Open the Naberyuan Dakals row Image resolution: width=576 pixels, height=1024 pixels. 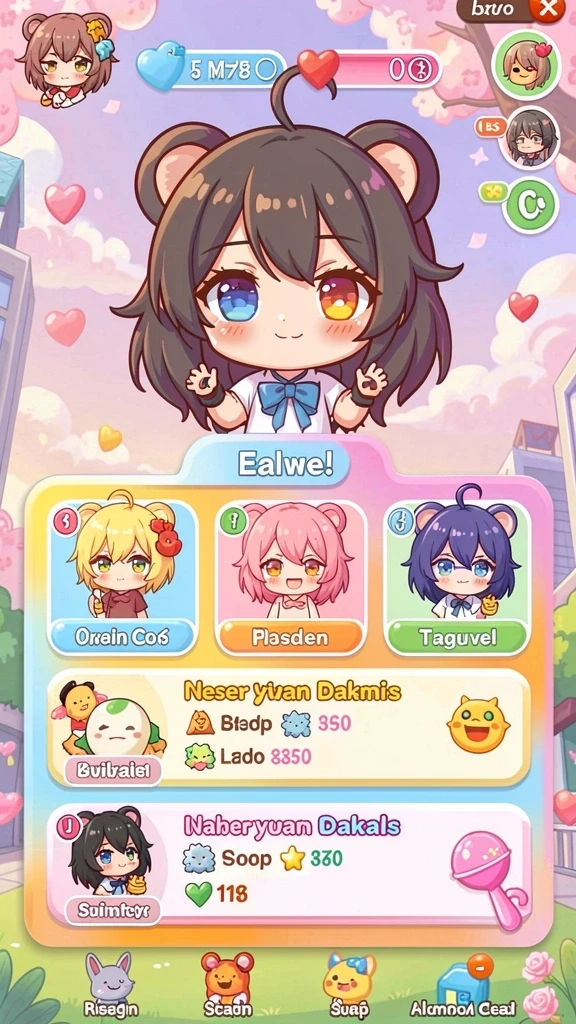(288, 864)
